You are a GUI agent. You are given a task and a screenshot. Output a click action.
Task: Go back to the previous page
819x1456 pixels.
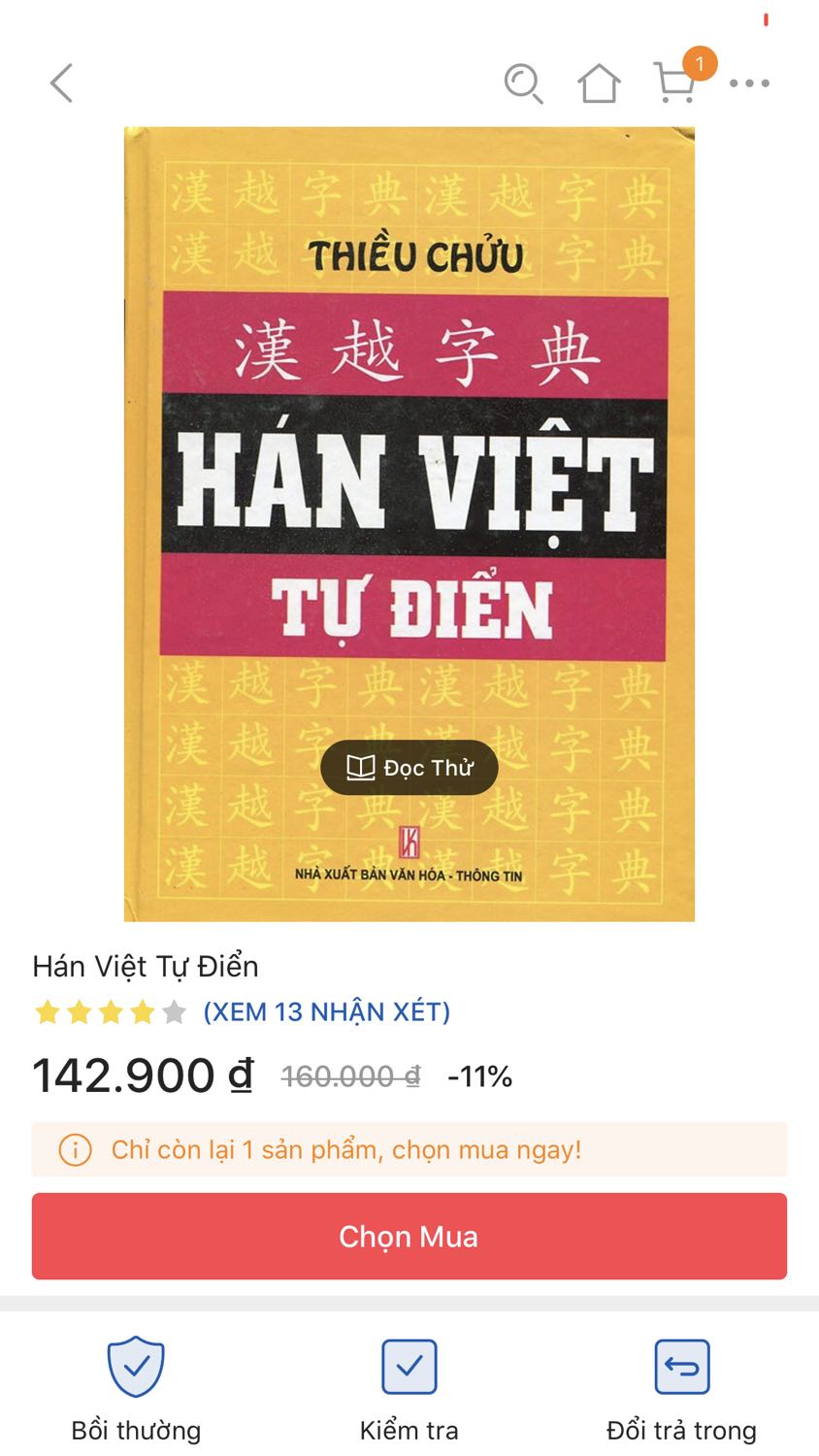click(62, 83)
